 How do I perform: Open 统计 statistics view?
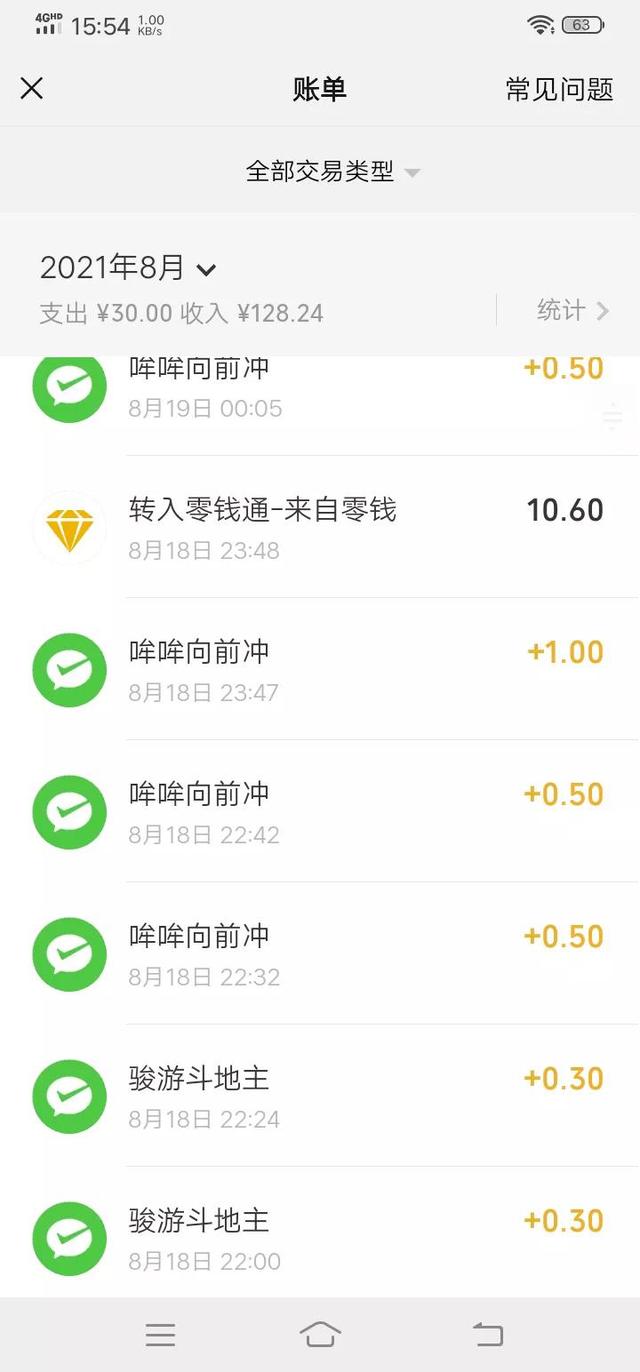pyautogui.click(x=573, y=310)
